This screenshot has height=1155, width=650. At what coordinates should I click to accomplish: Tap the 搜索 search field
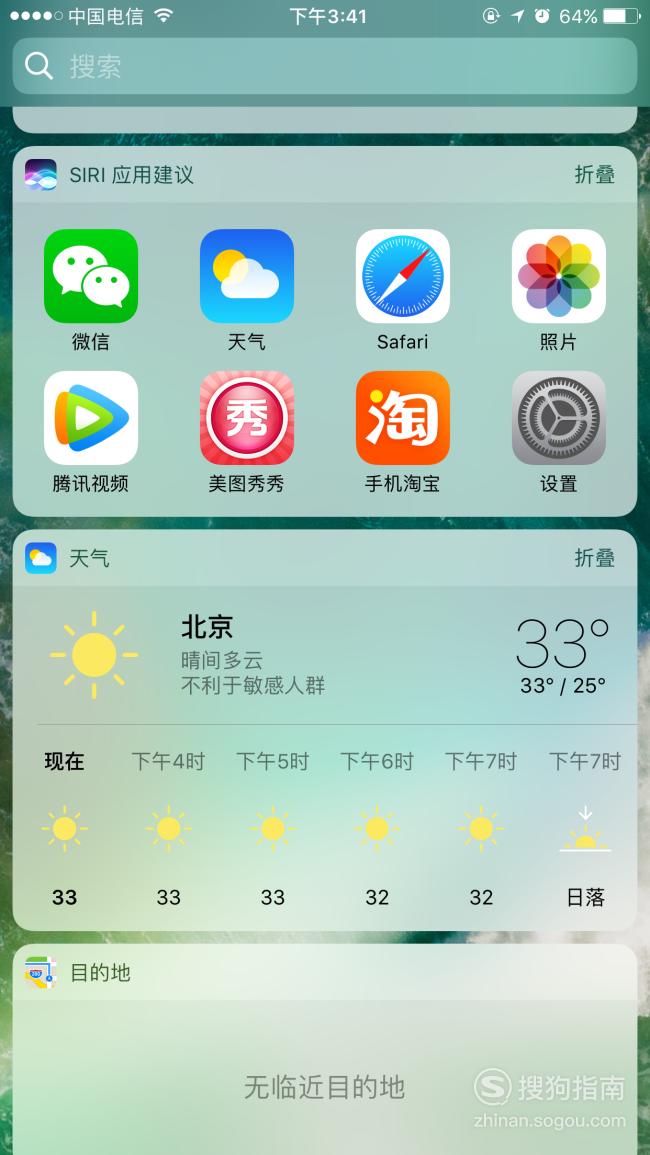coord(324,66)
